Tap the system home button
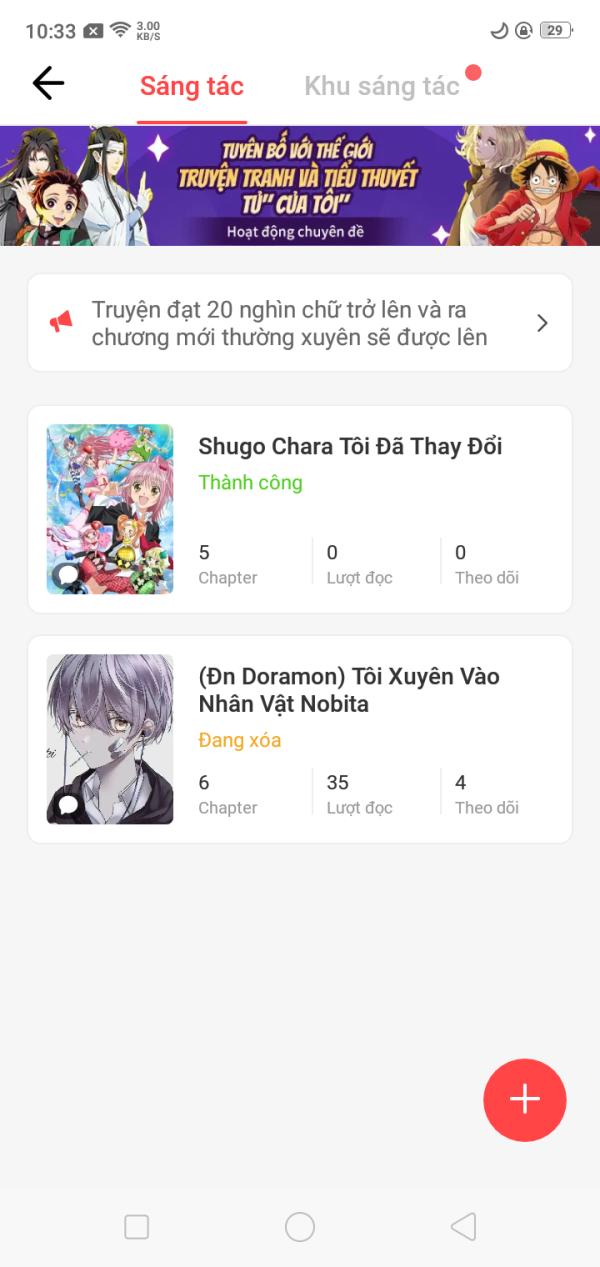This screenshot has height=1267, width=600. [x=300, y=1227]
